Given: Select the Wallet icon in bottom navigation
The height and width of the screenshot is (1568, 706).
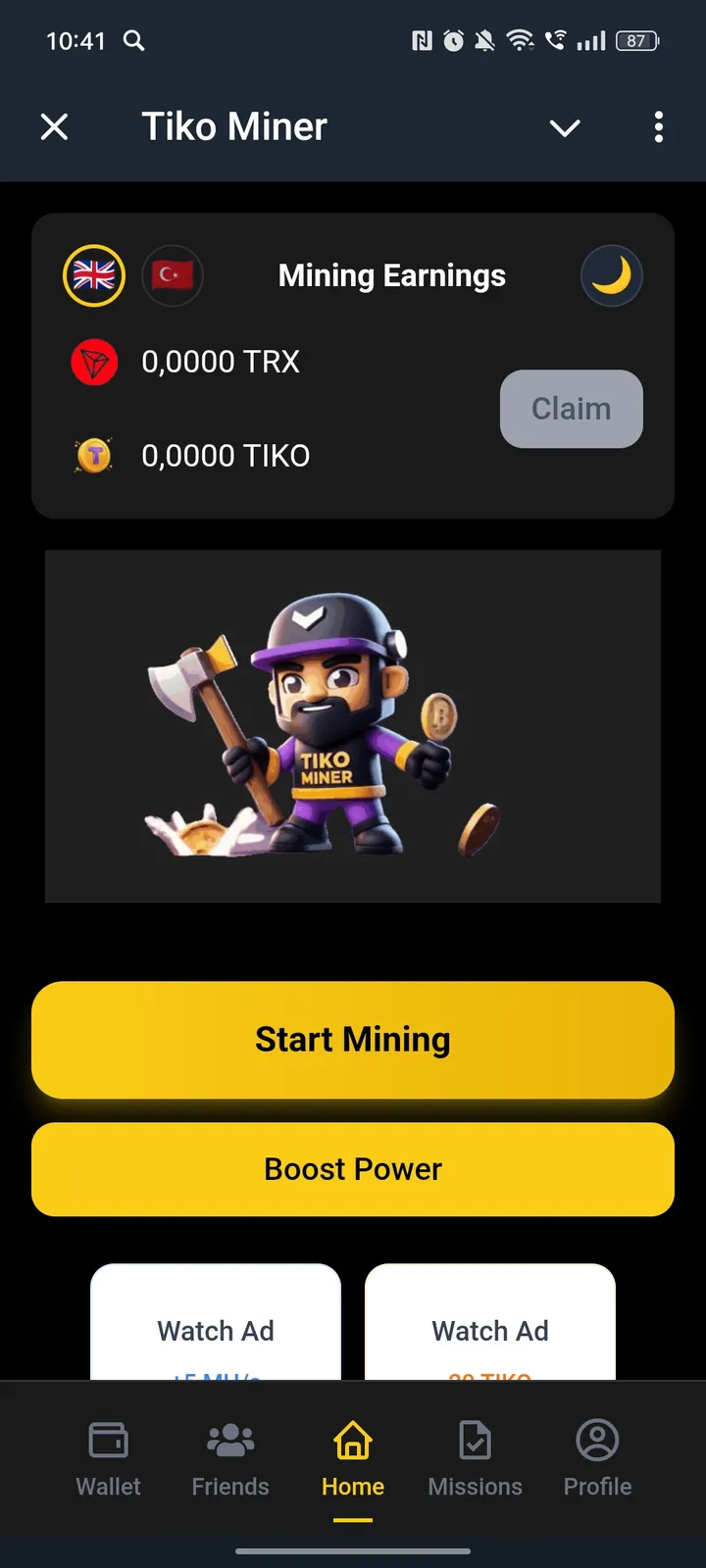Looking at the screenshot, I should point(108,1441).
